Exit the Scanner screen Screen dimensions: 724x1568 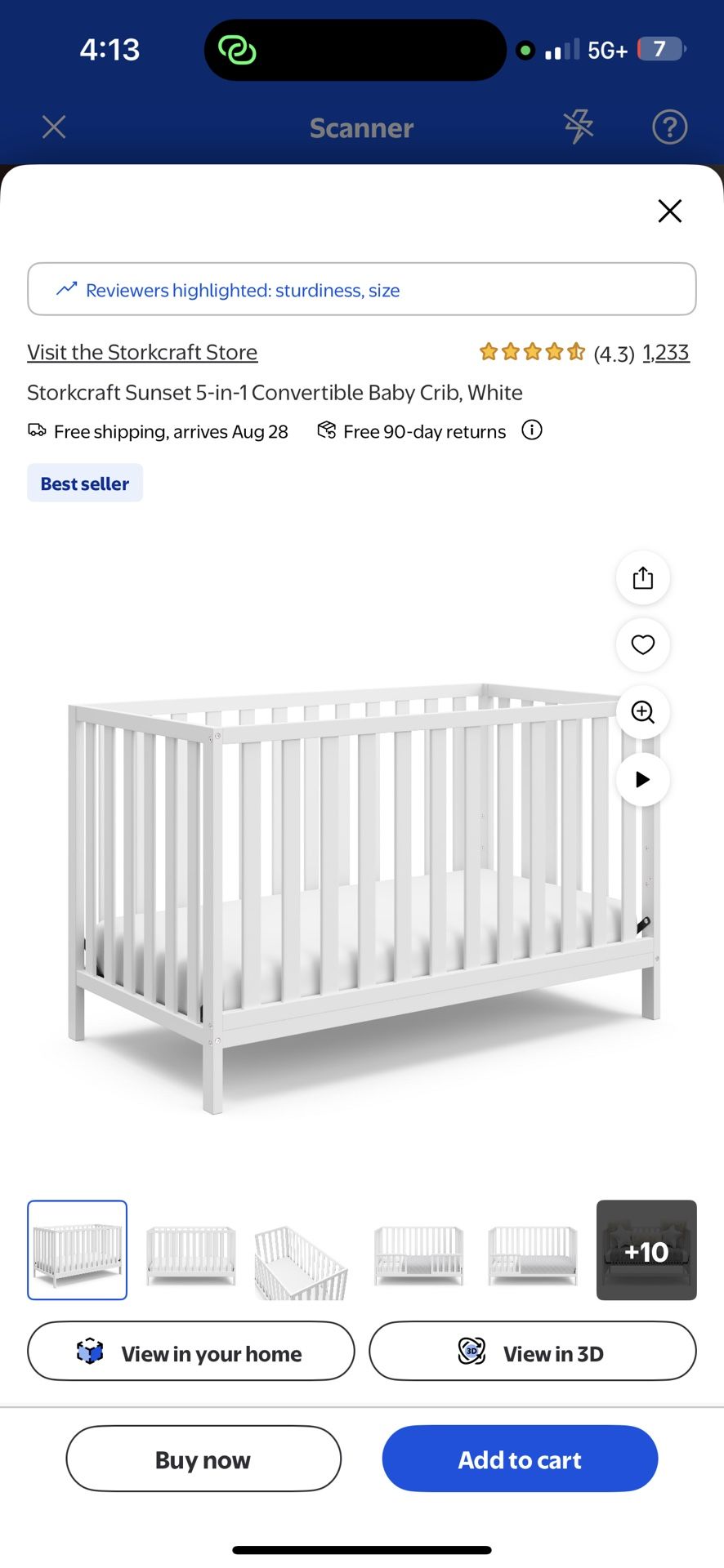tap(54, 127)
